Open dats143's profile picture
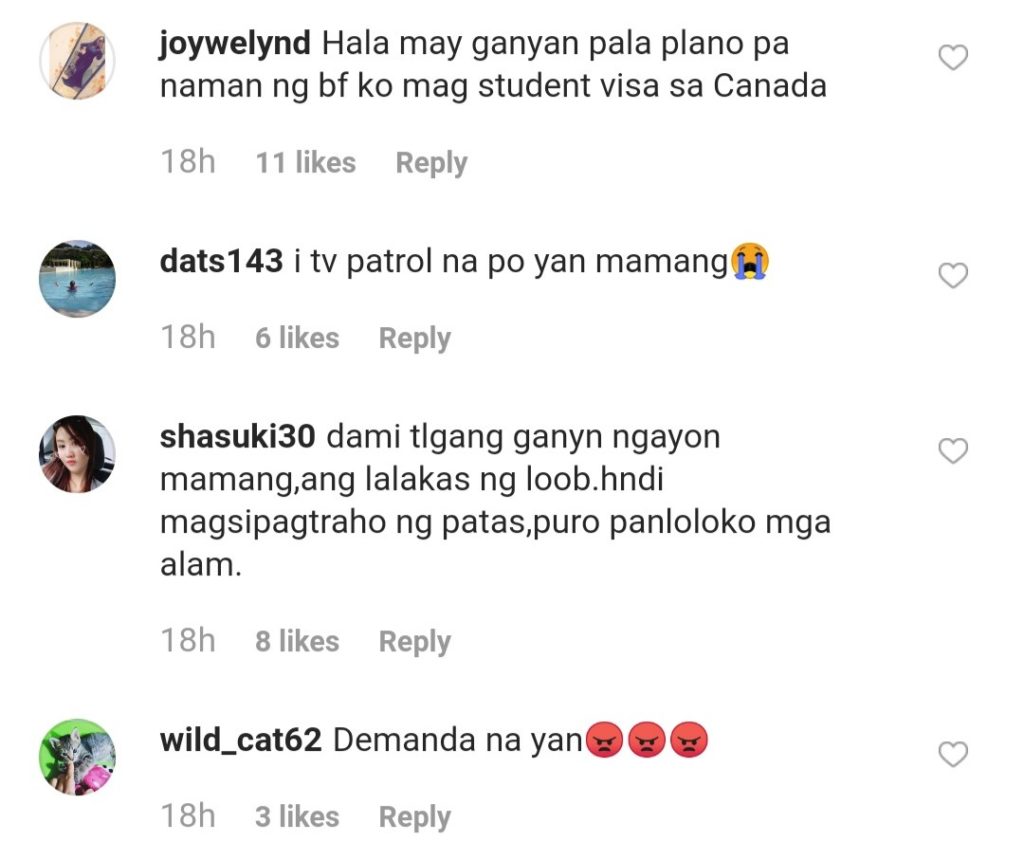The height and width of the screenshot is (860, 1024). pyautogui.click(x=77, y=278)
